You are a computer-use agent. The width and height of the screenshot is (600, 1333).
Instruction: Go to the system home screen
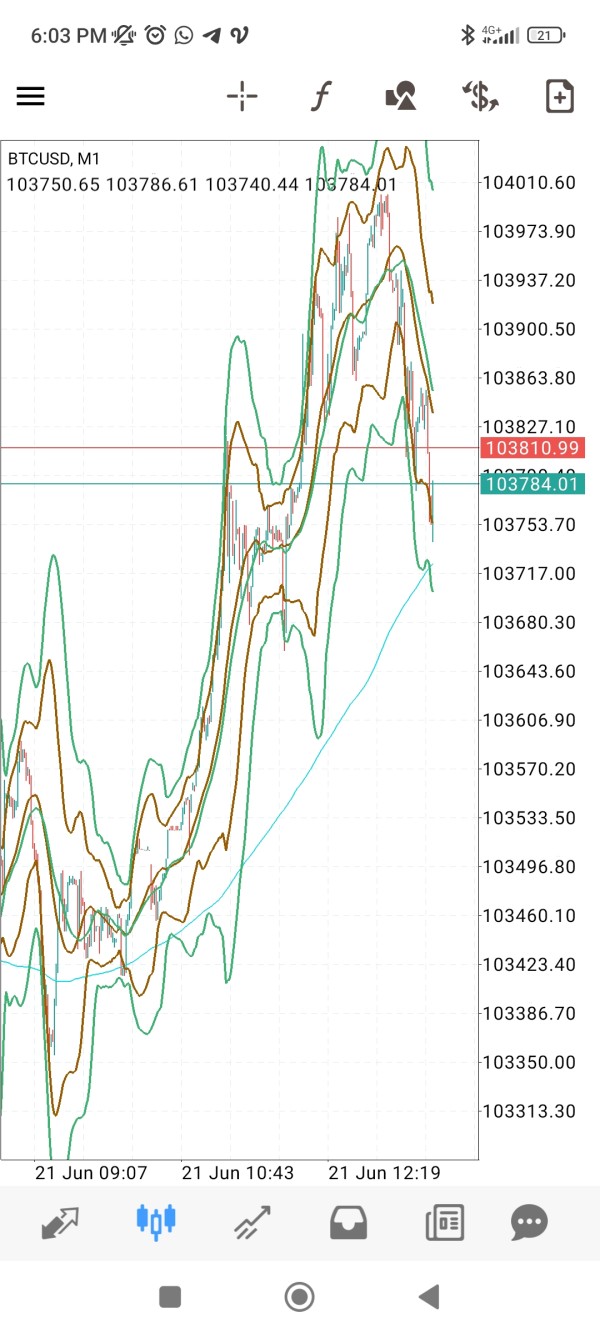[299, 1297]
